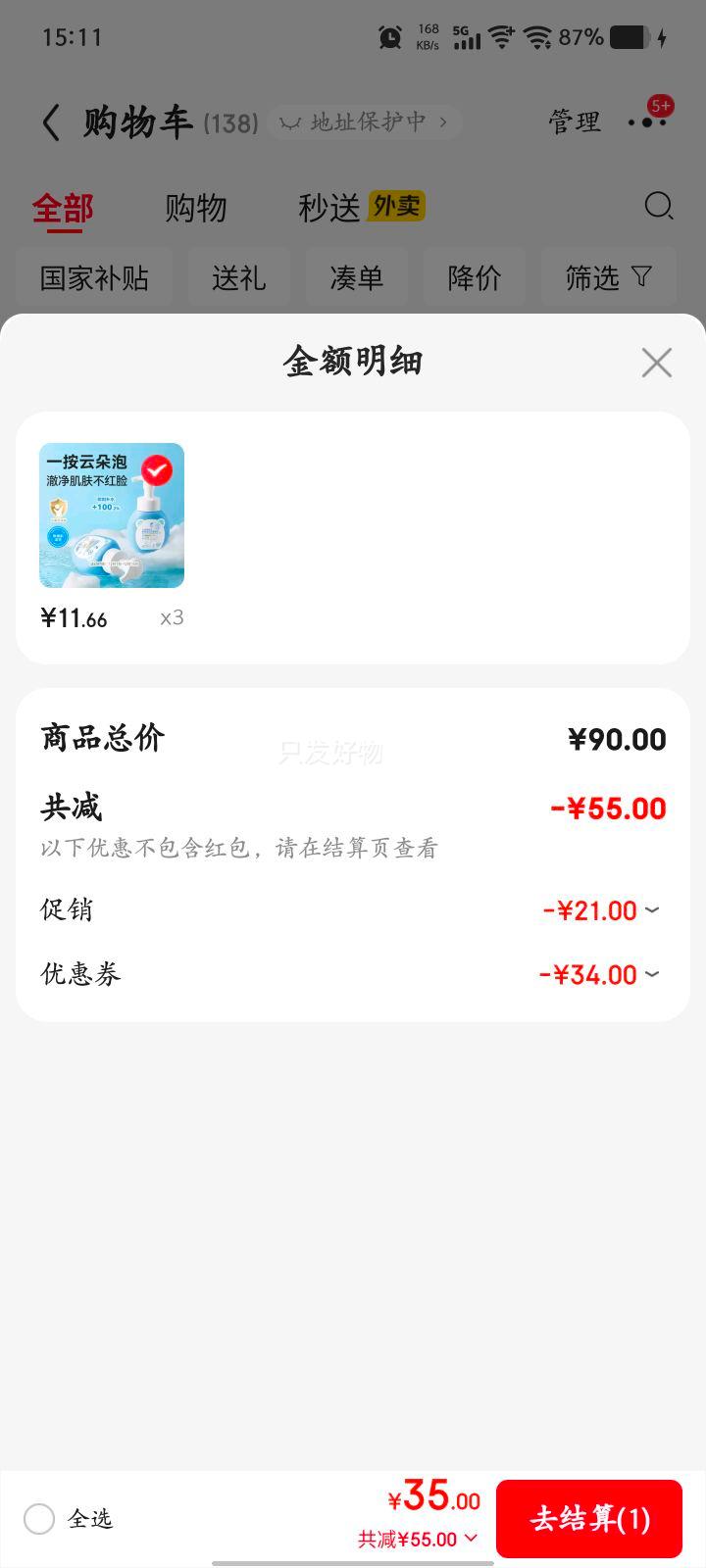The image size is (706, 1568).
Task: Tap the back arrow to leave cart
Action: point(51,122)
